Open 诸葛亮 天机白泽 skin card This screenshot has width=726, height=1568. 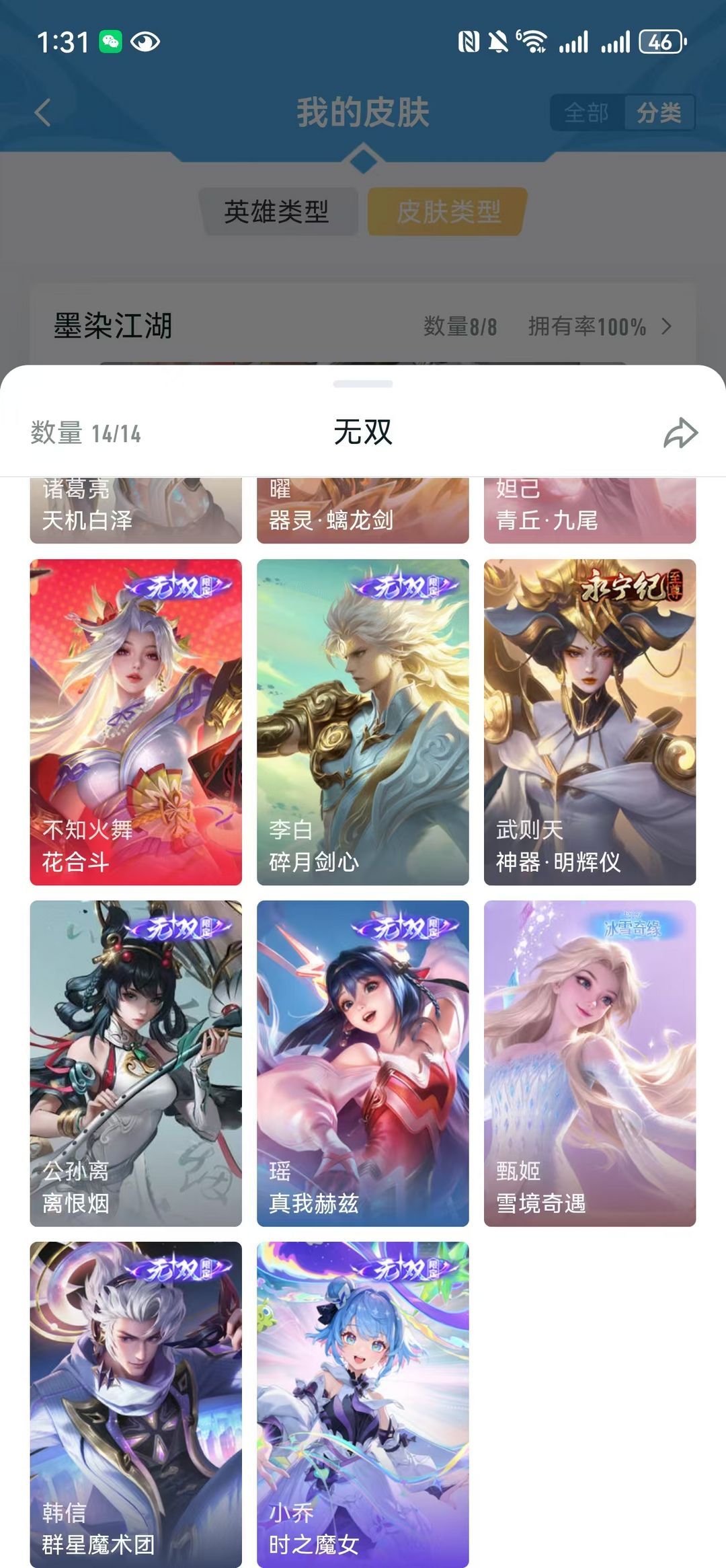click(x=136, y=511)
